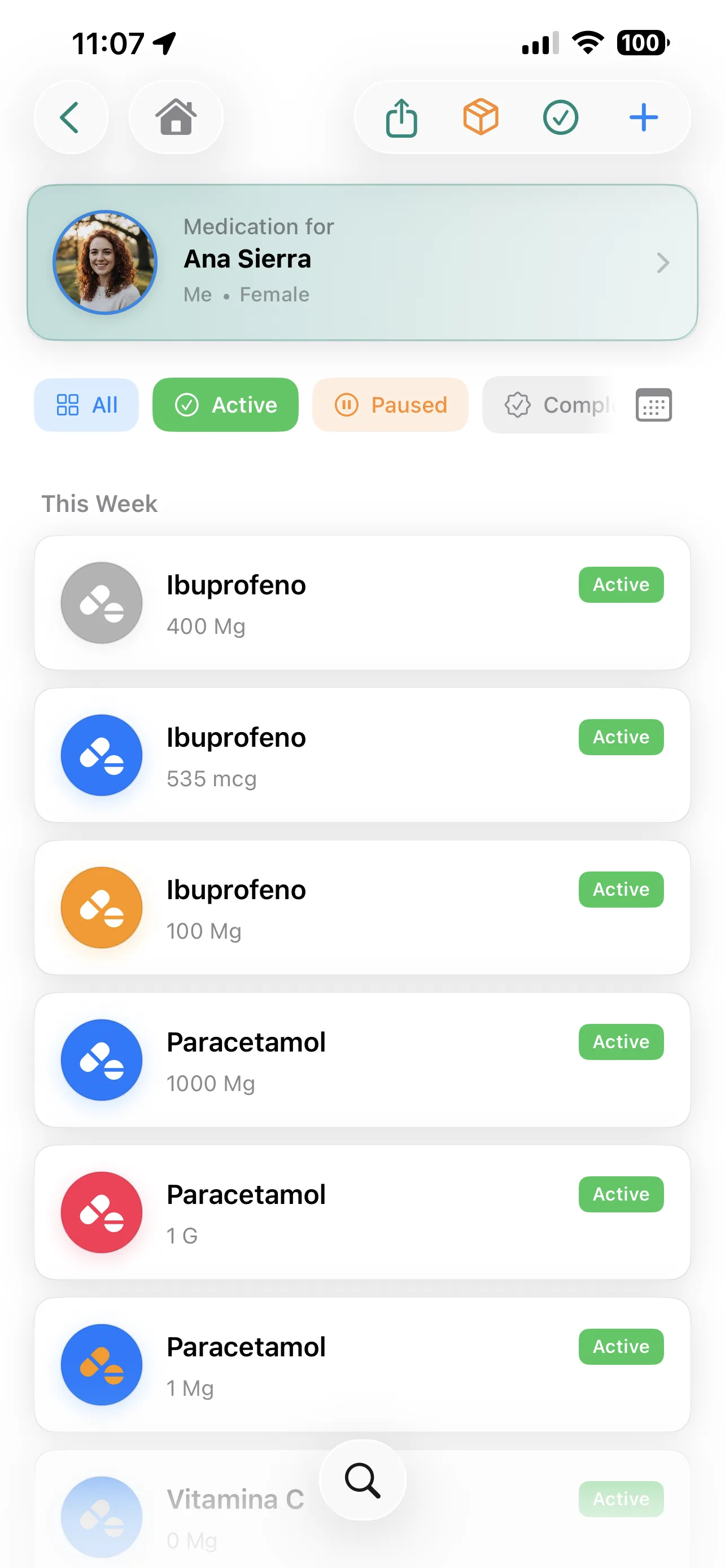The height and width of the screenshot is (1568, 725).
Task: Open Paracetamol 1 Mg entry
Action: tap(362, 1365)
